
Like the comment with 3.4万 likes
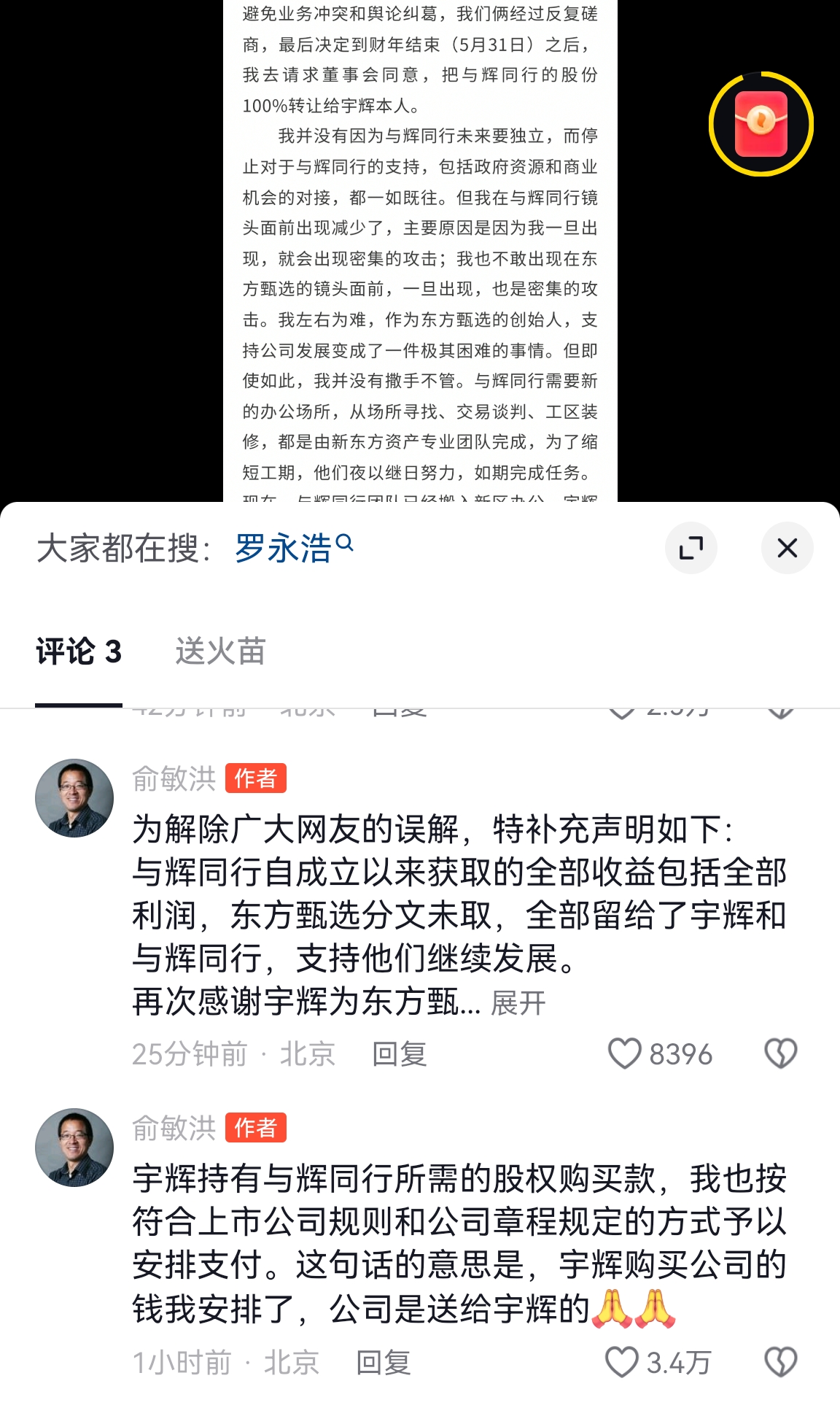click(x=622, y=1362)
